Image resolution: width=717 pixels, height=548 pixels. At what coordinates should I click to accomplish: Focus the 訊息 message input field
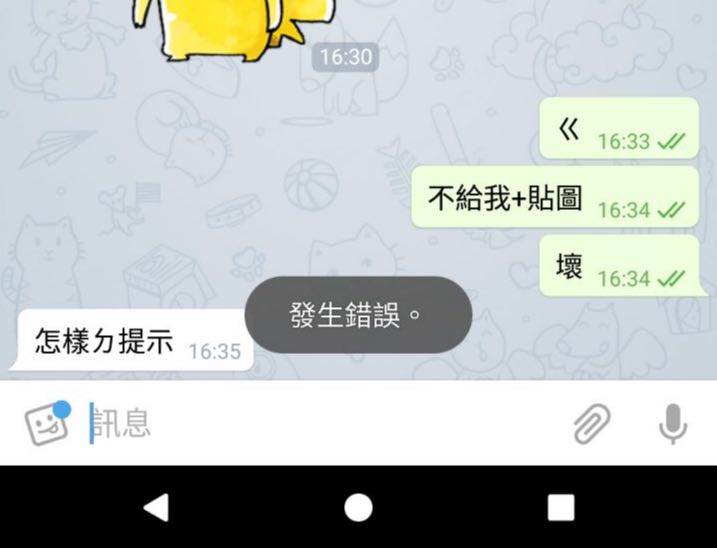click(320, 424)
